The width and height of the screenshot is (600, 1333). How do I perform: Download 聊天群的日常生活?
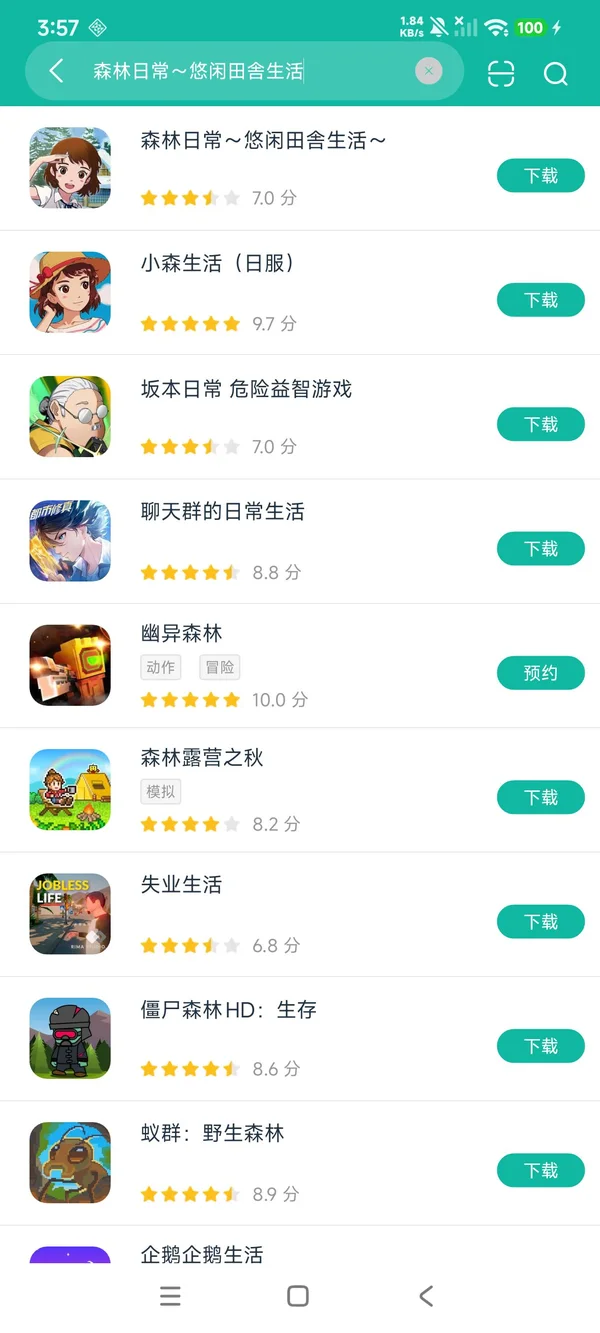coord(540,549)
